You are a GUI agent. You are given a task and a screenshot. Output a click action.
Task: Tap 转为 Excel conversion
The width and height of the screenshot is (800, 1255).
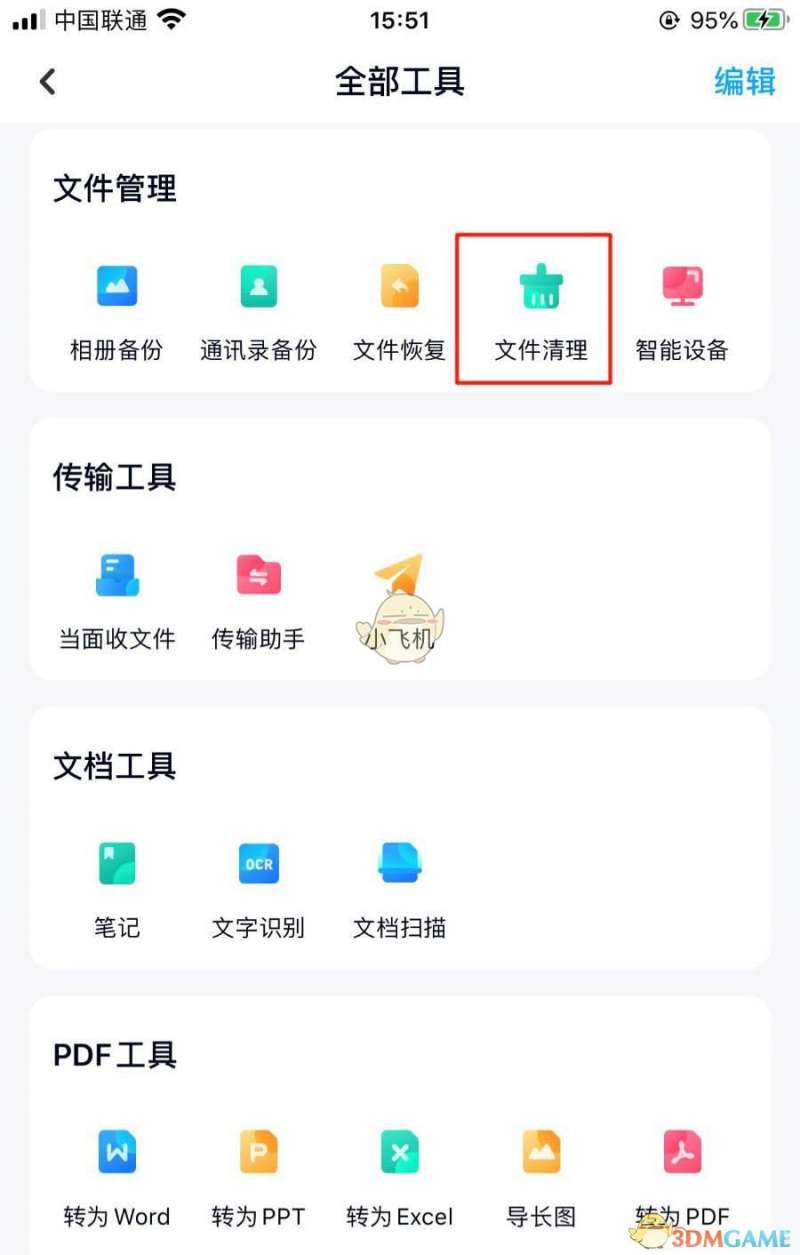(x=399, y=1175)
